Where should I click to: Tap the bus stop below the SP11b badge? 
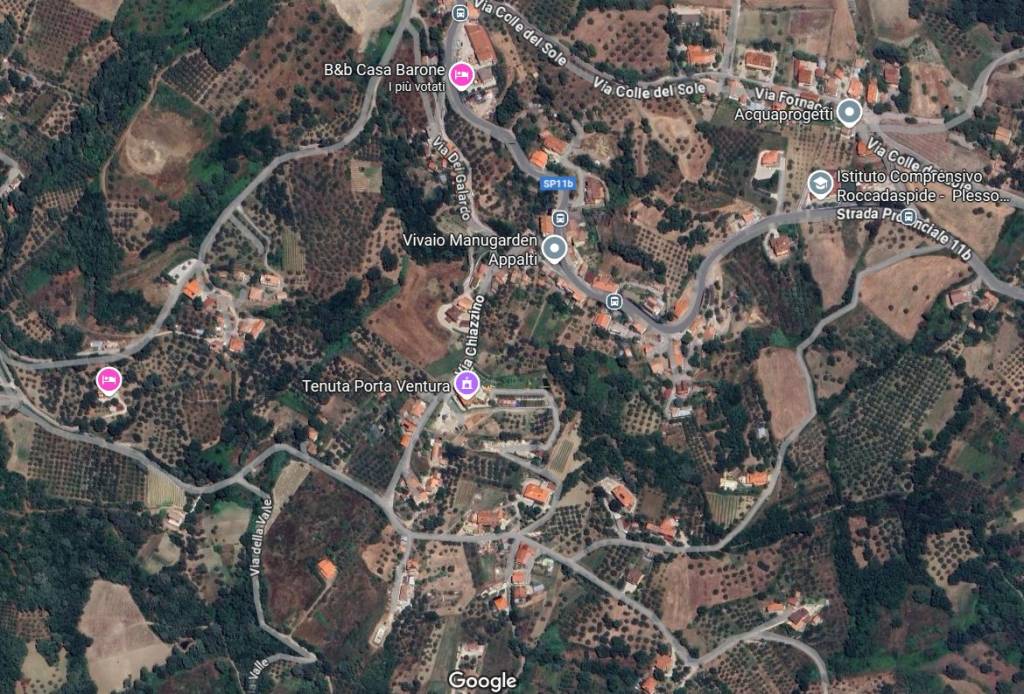561,218
